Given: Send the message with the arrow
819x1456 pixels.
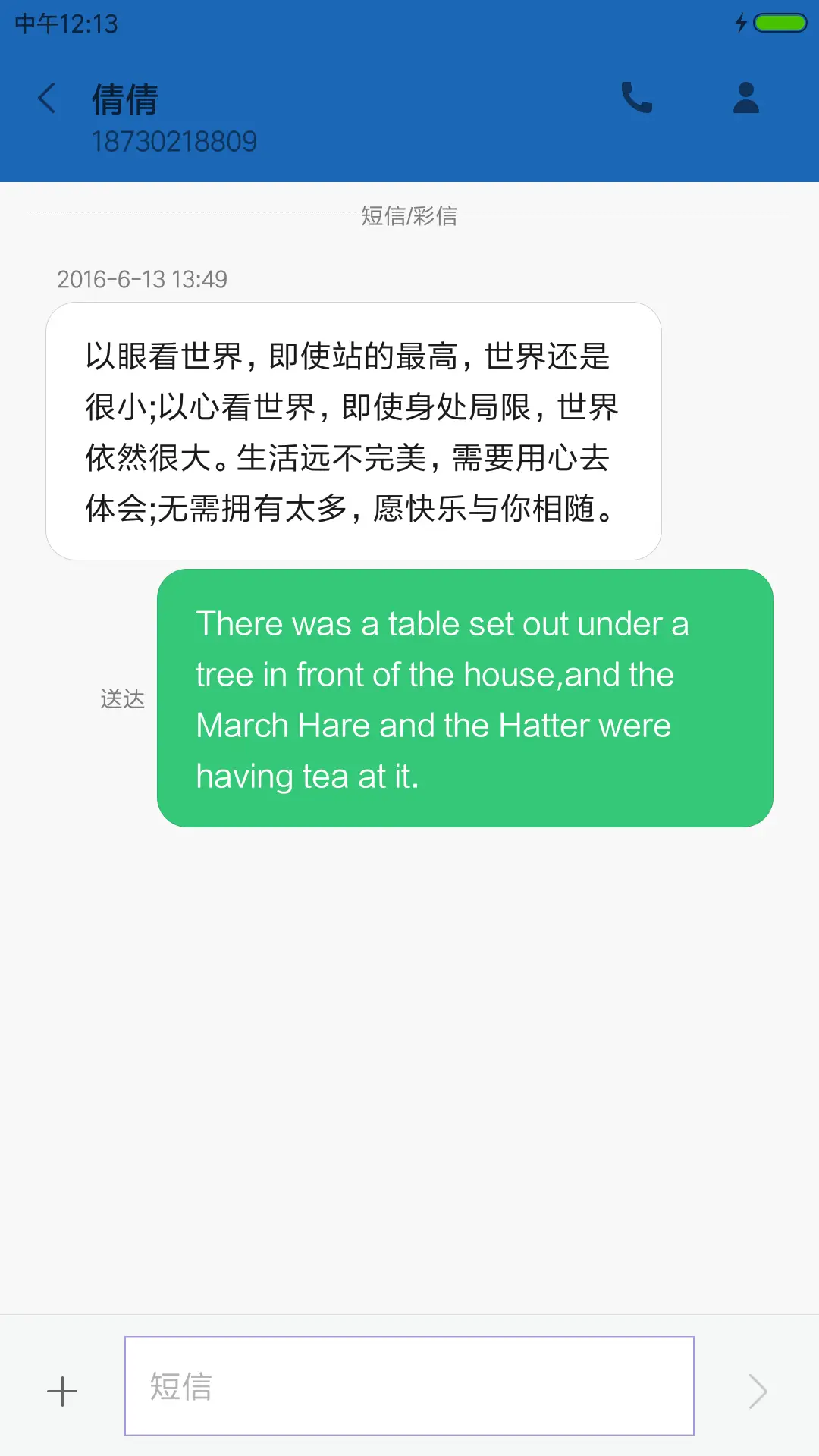Looking at the screenshot, I should [758, 1392].
